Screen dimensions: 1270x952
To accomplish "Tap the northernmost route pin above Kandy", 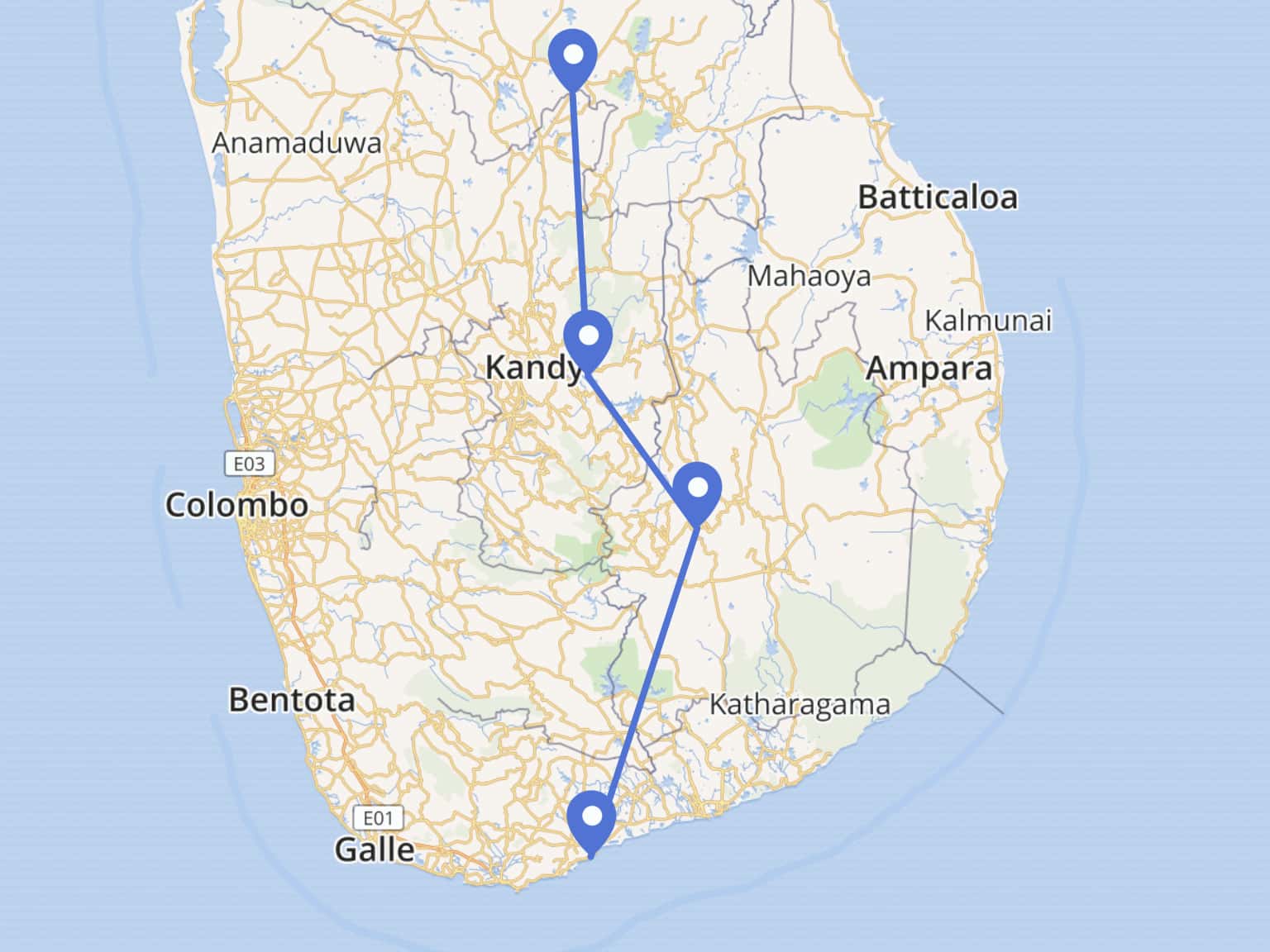I will click(x=573, y=56).
